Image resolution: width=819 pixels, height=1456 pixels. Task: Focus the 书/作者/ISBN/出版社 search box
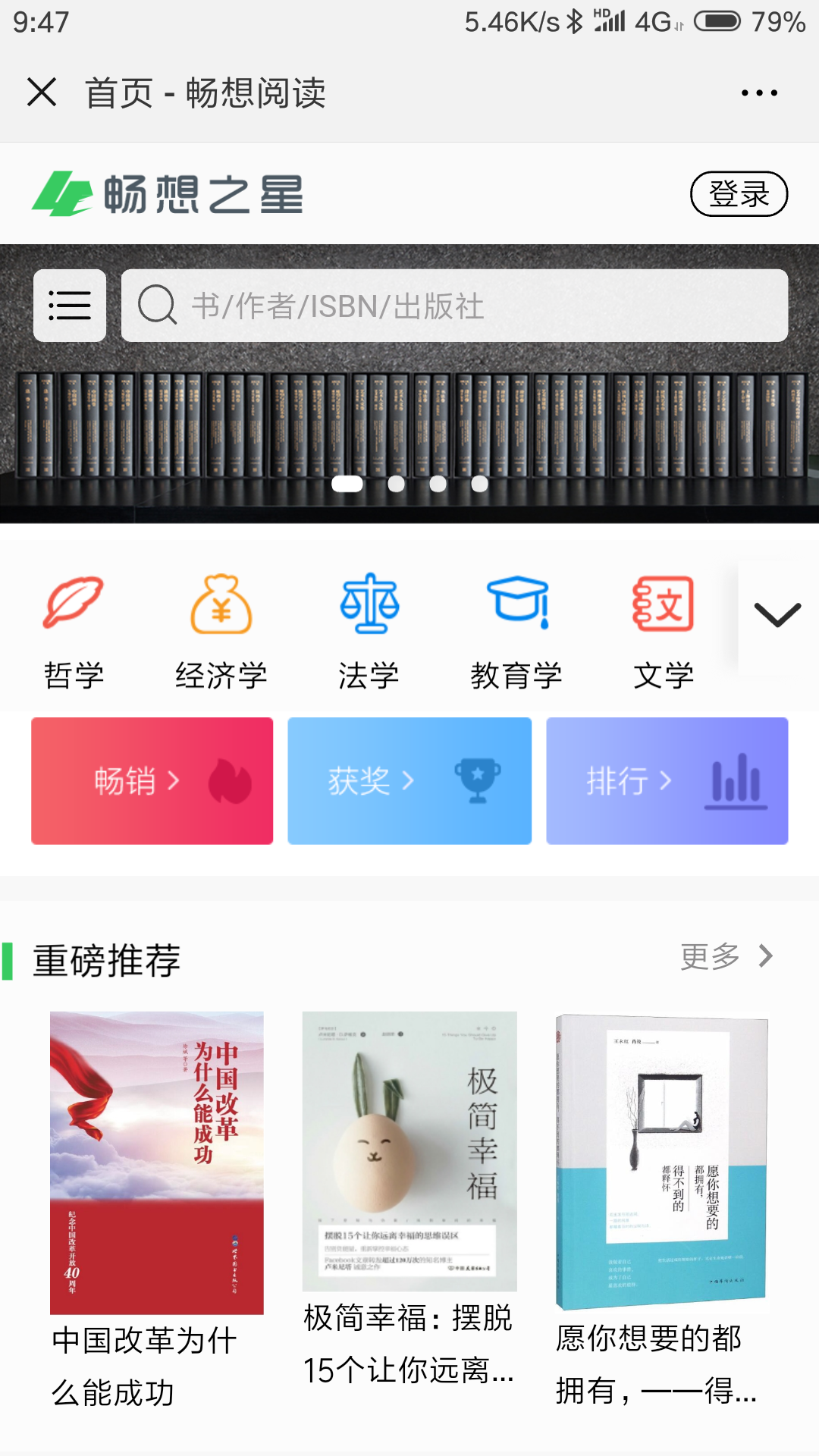point(455,306)
